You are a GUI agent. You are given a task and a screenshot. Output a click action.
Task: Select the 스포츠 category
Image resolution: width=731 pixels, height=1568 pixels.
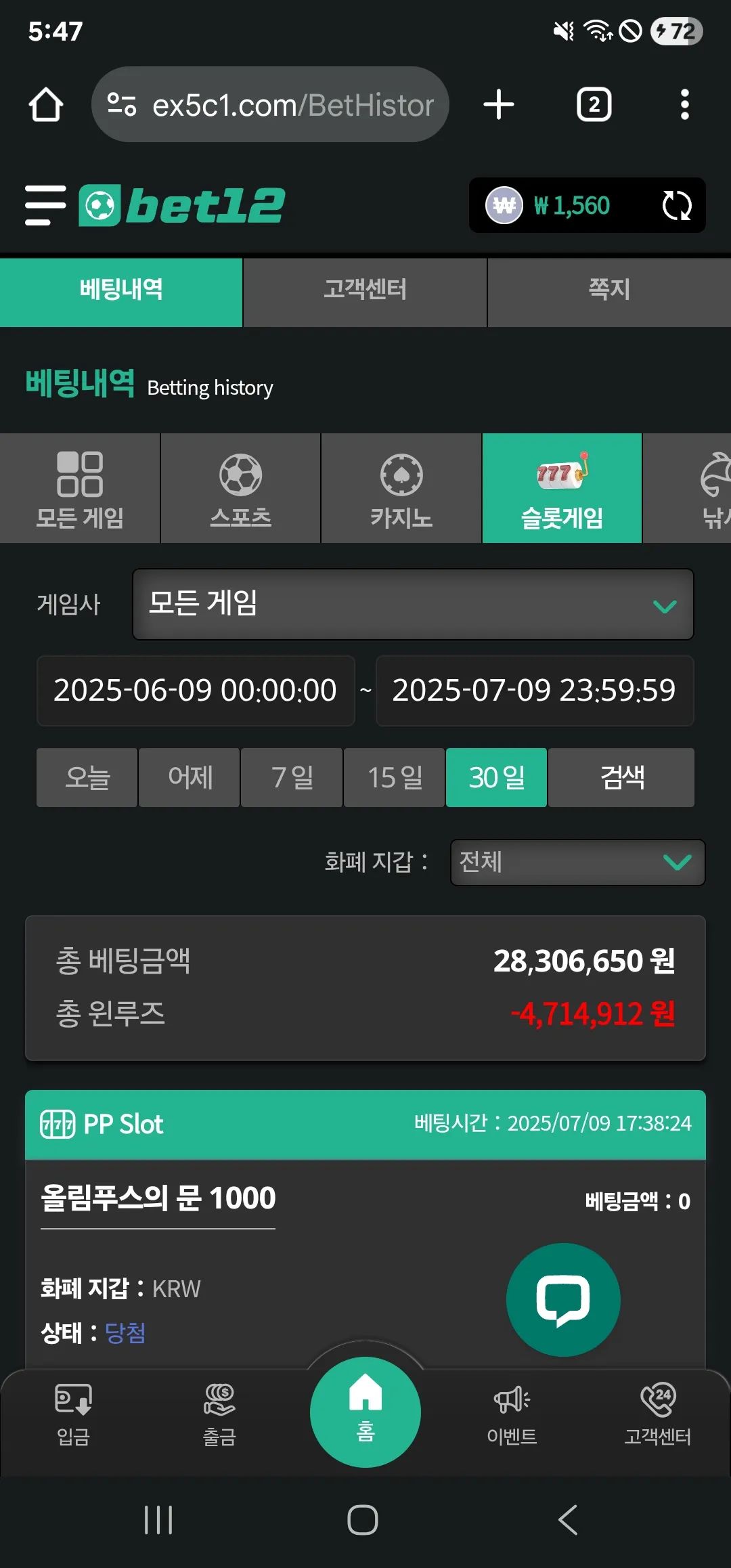pos(240,488)
